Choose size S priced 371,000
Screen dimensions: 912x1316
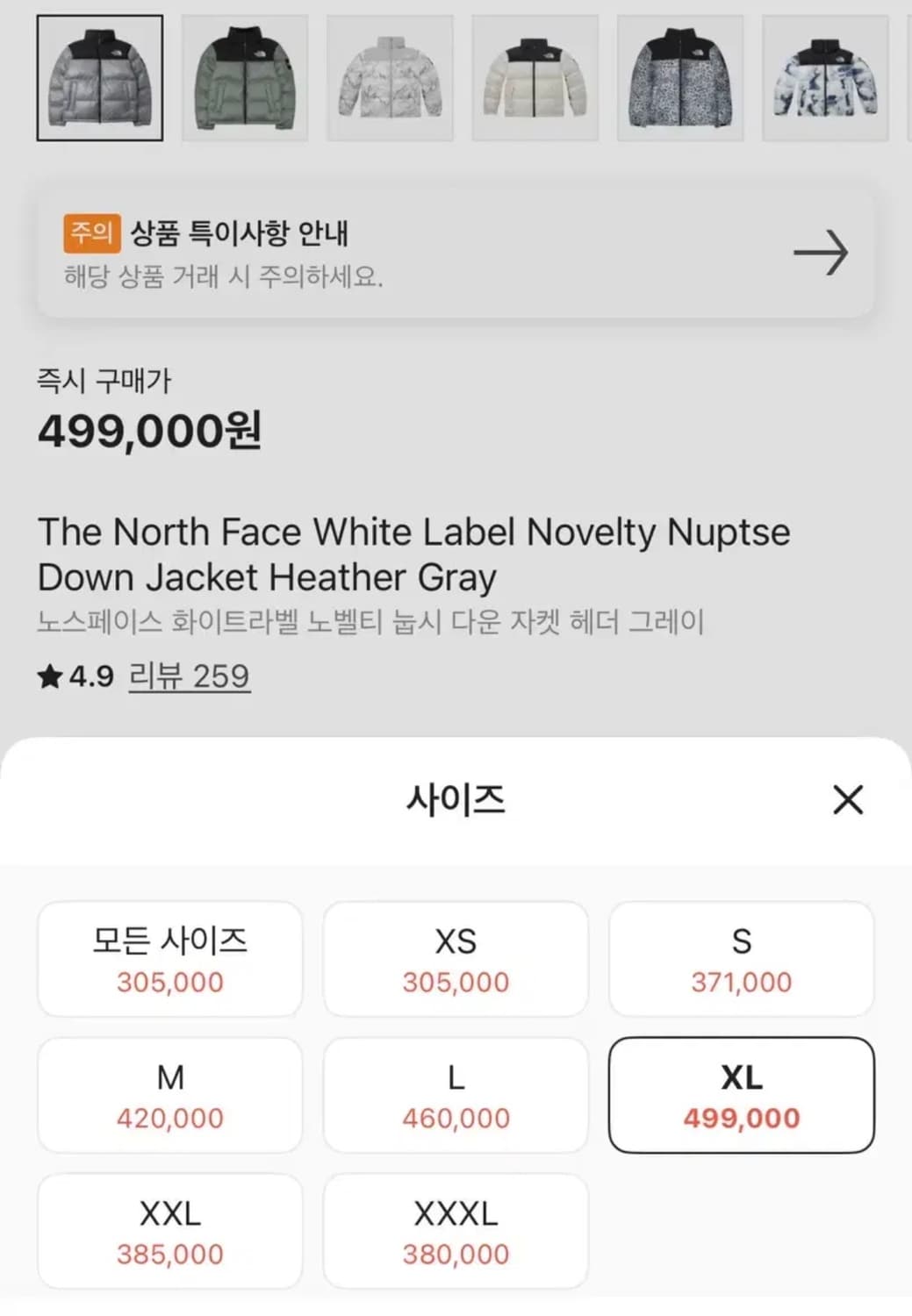tap(742, 959)
